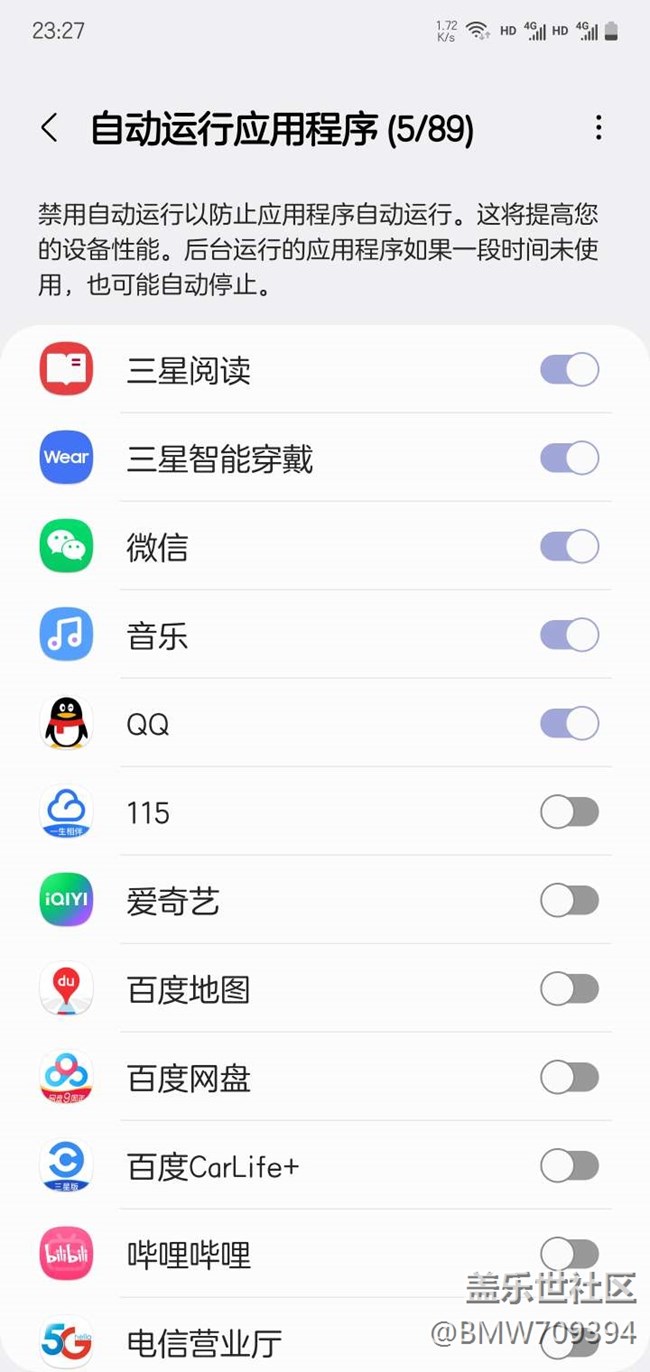650x1372 pixels.
Task: Allow 百度地图 to auto-run
Action: pyautogui.click(x=569, y=989)
